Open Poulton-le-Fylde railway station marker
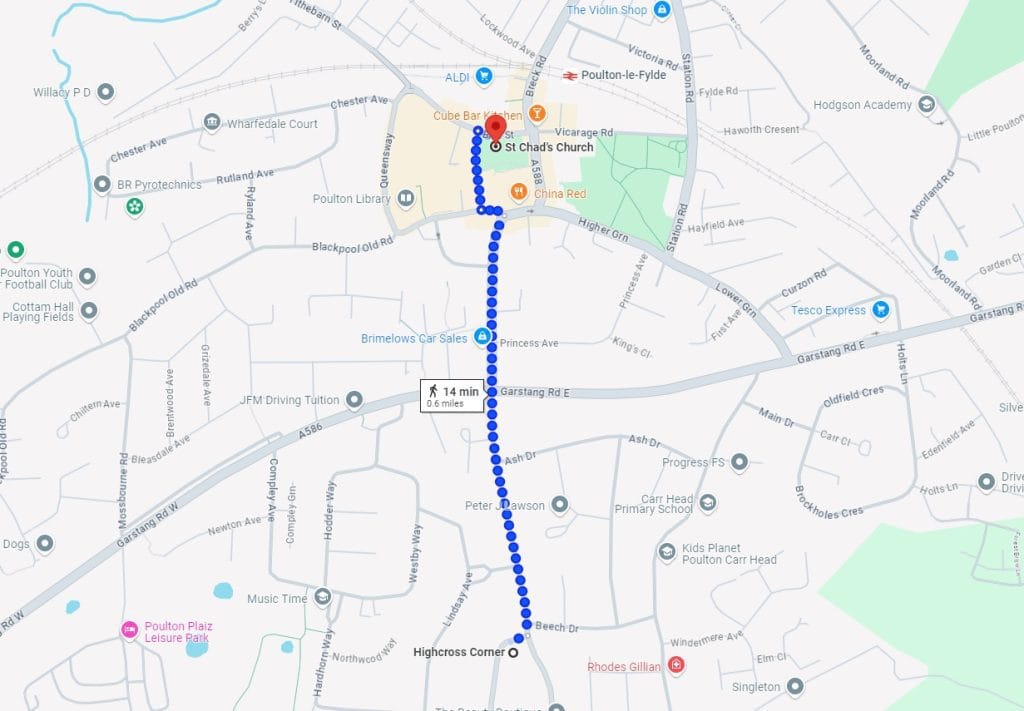The image size is (1024, 711). (569, 75)
